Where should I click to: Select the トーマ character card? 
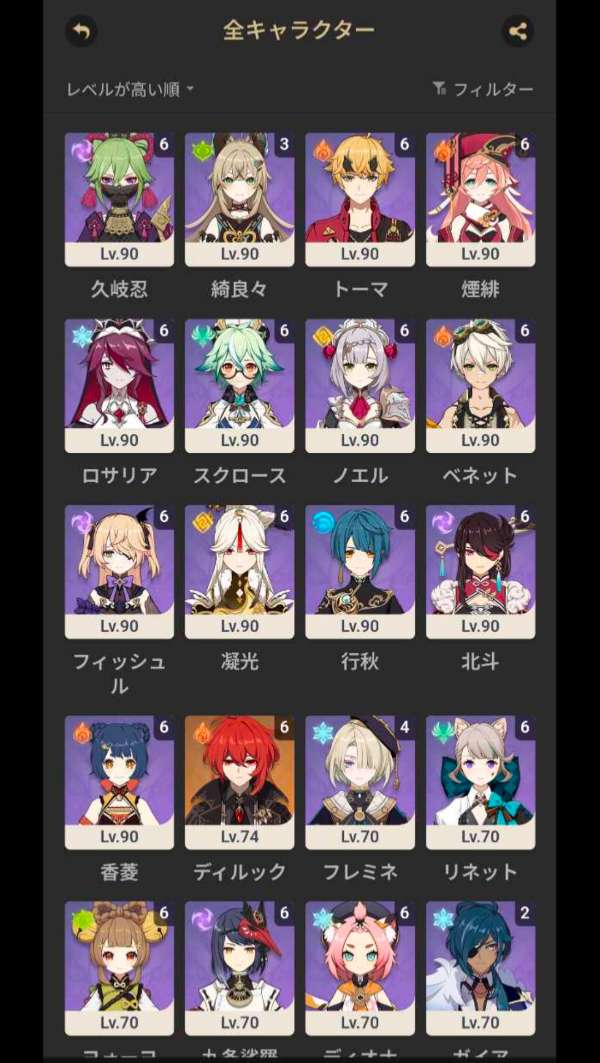click(360, 199)
